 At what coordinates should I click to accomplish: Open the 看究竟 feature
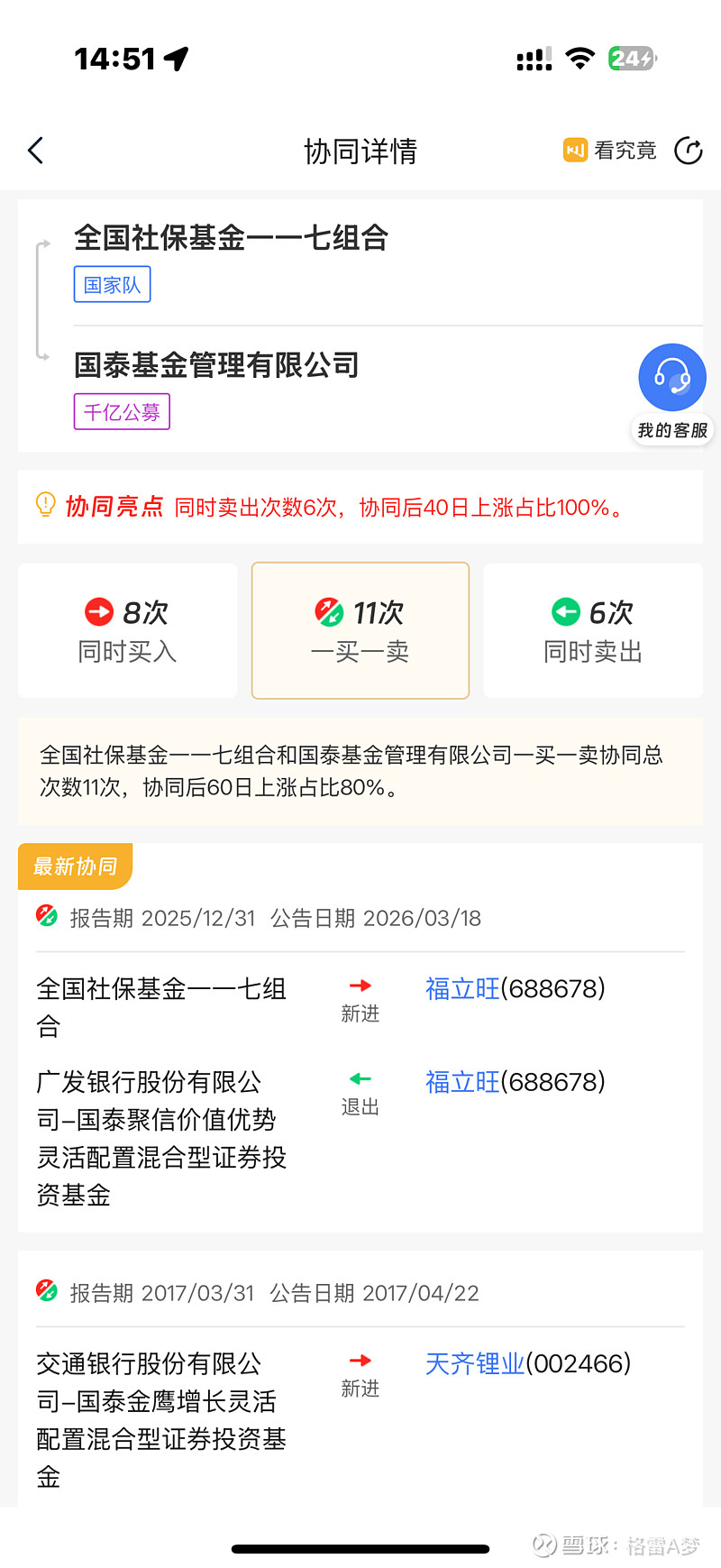pos(610,151)
